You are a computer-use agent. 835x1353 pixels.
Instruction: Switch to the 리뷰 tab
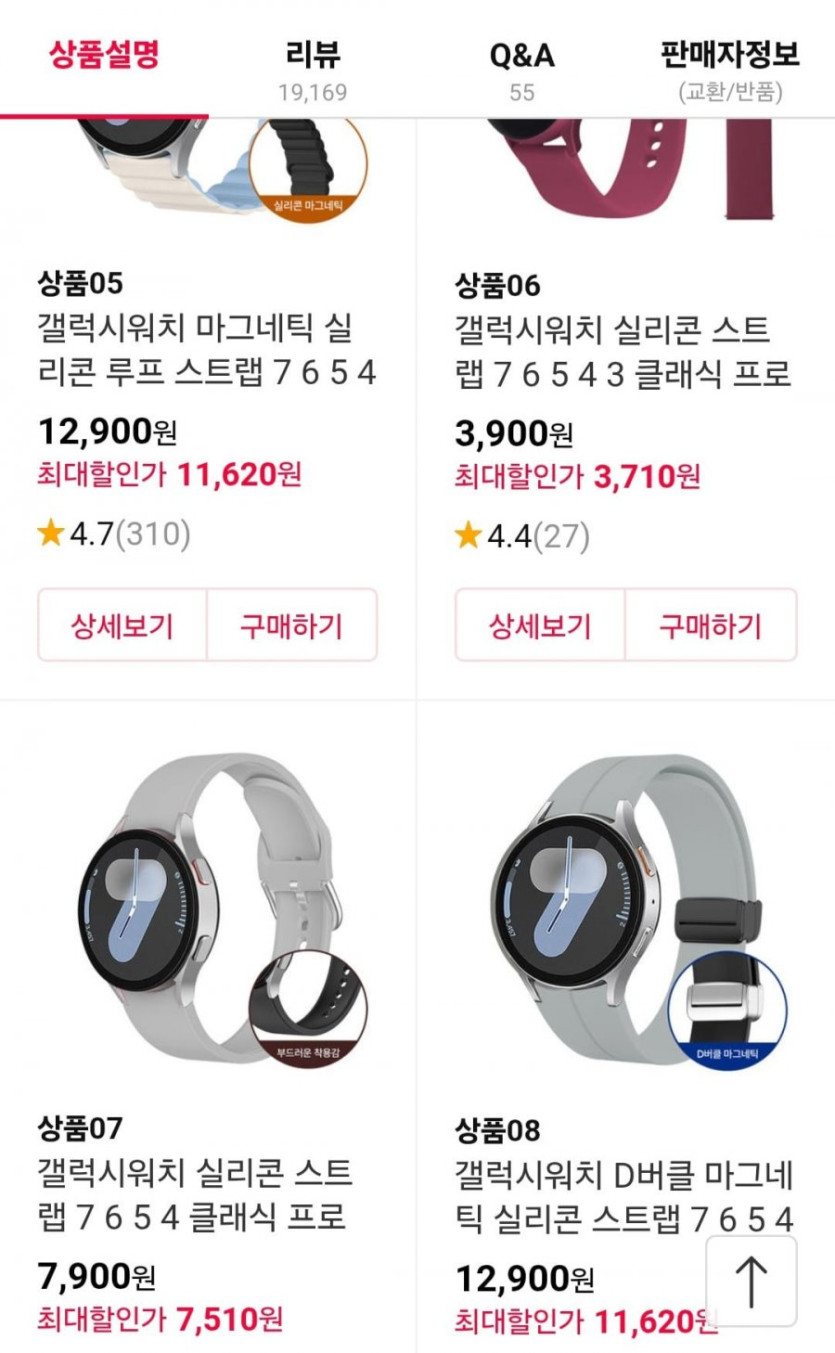pyautogui.click(x=313, y=68)
